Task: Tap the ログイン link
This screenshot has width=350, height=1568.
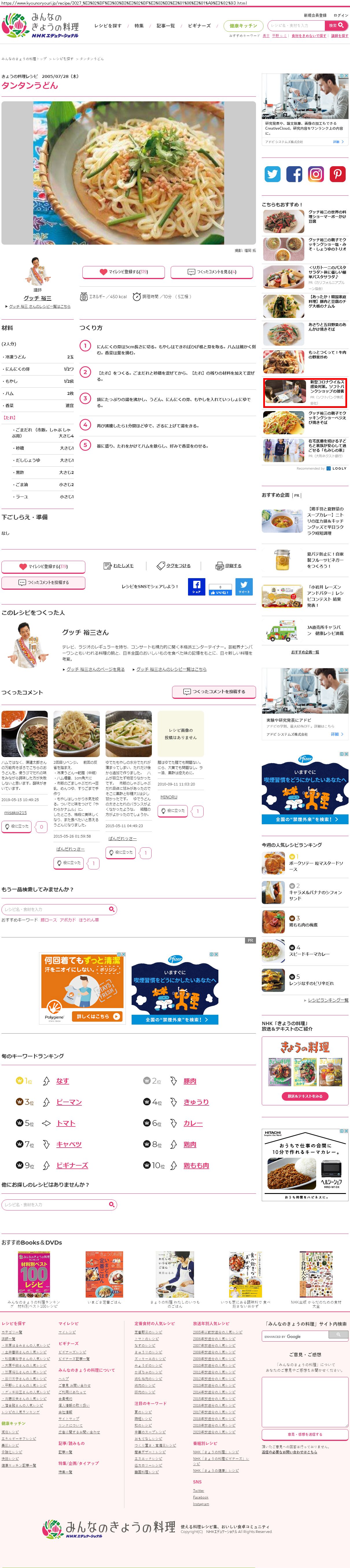Action: pos(341,15)
